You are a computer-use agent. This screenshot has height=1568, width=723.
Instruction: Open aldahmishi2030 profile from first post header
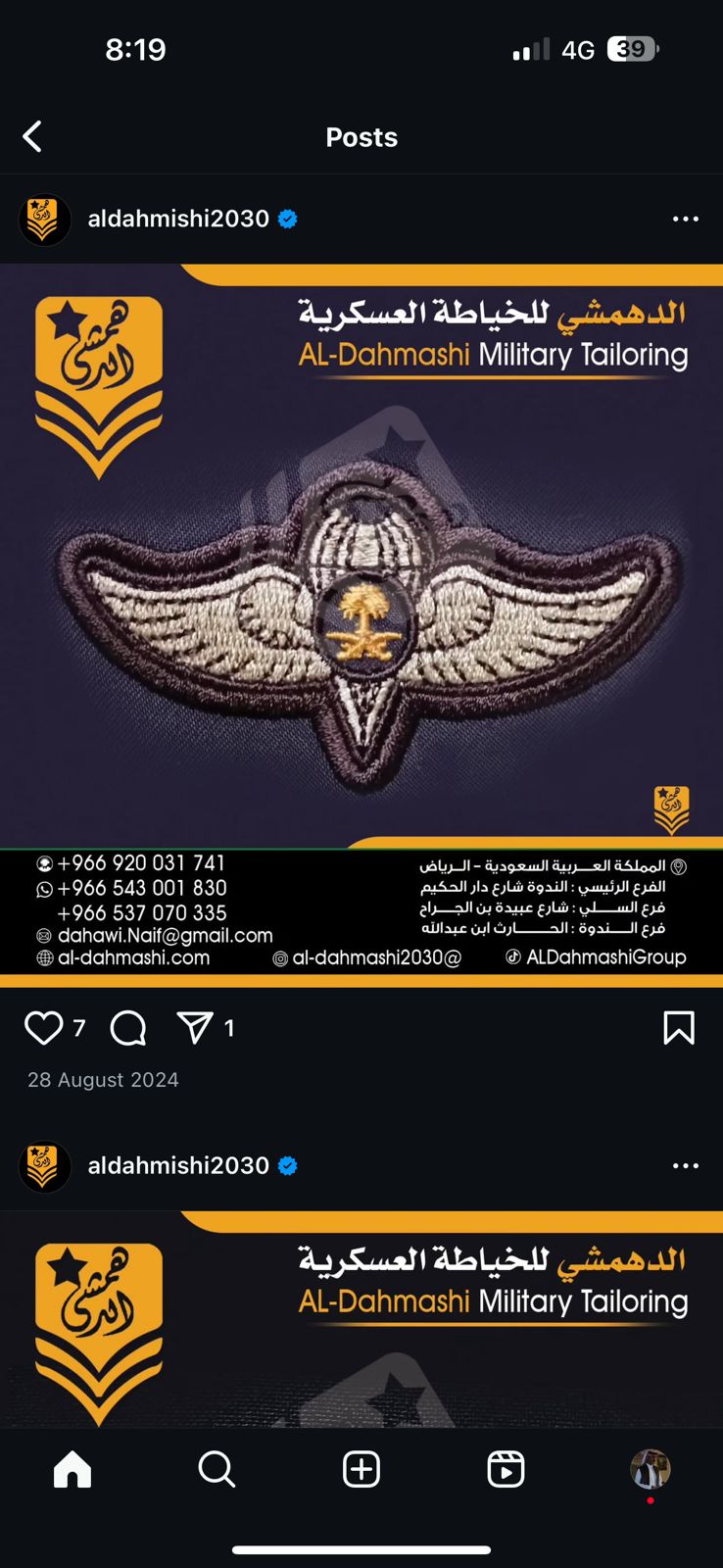[x=177, y=219]
